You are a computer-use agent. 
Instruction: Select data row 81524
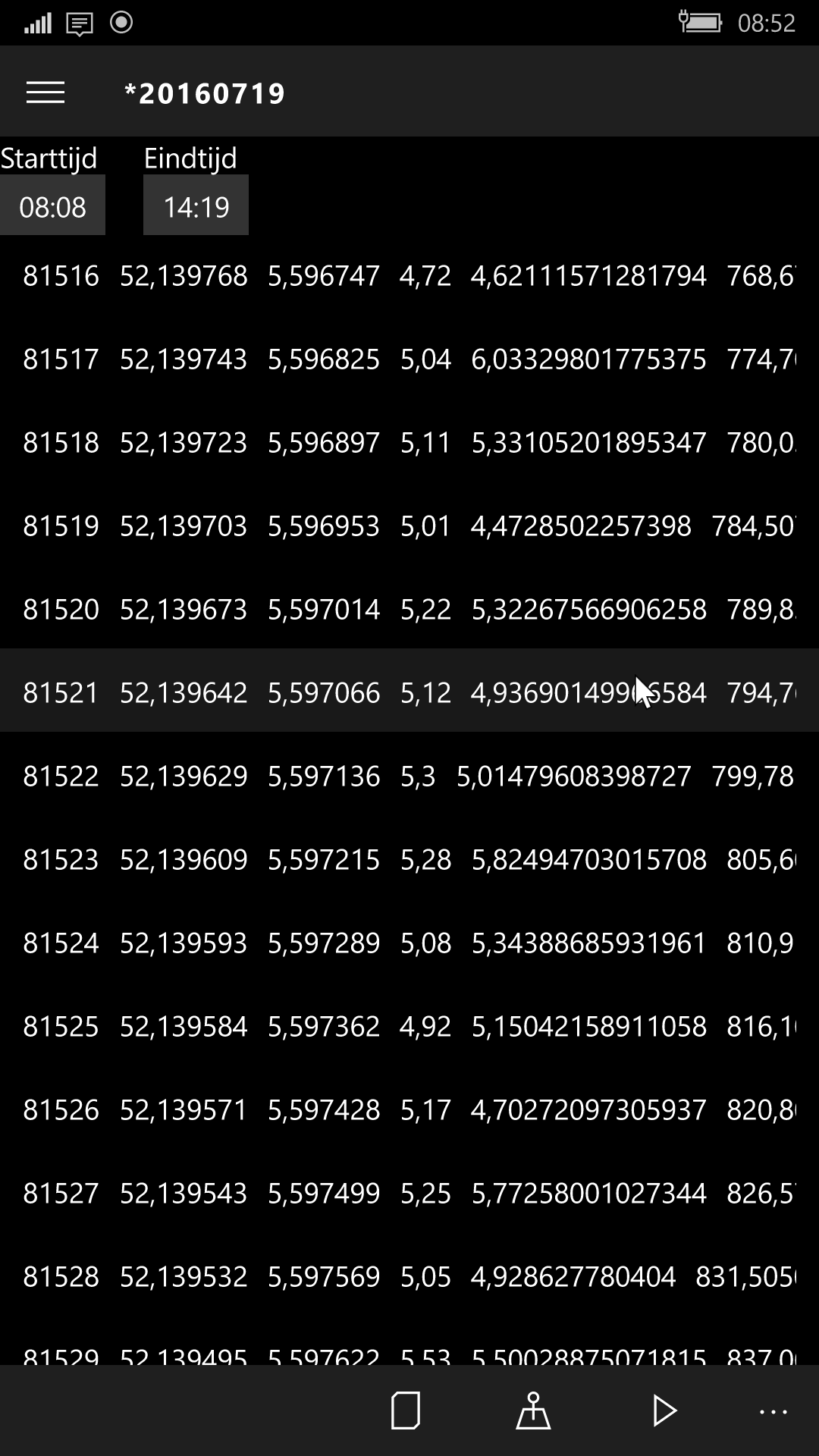(x=409, y=943)
